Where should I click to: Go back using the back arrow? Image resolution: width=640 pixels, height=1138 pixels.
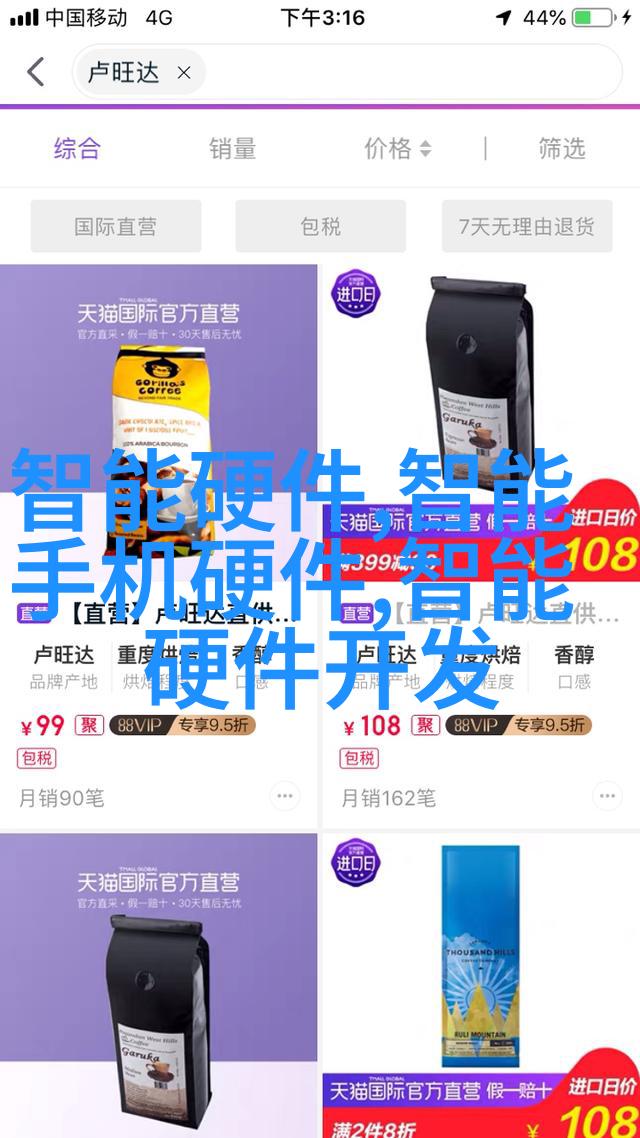tap(36, 72)
